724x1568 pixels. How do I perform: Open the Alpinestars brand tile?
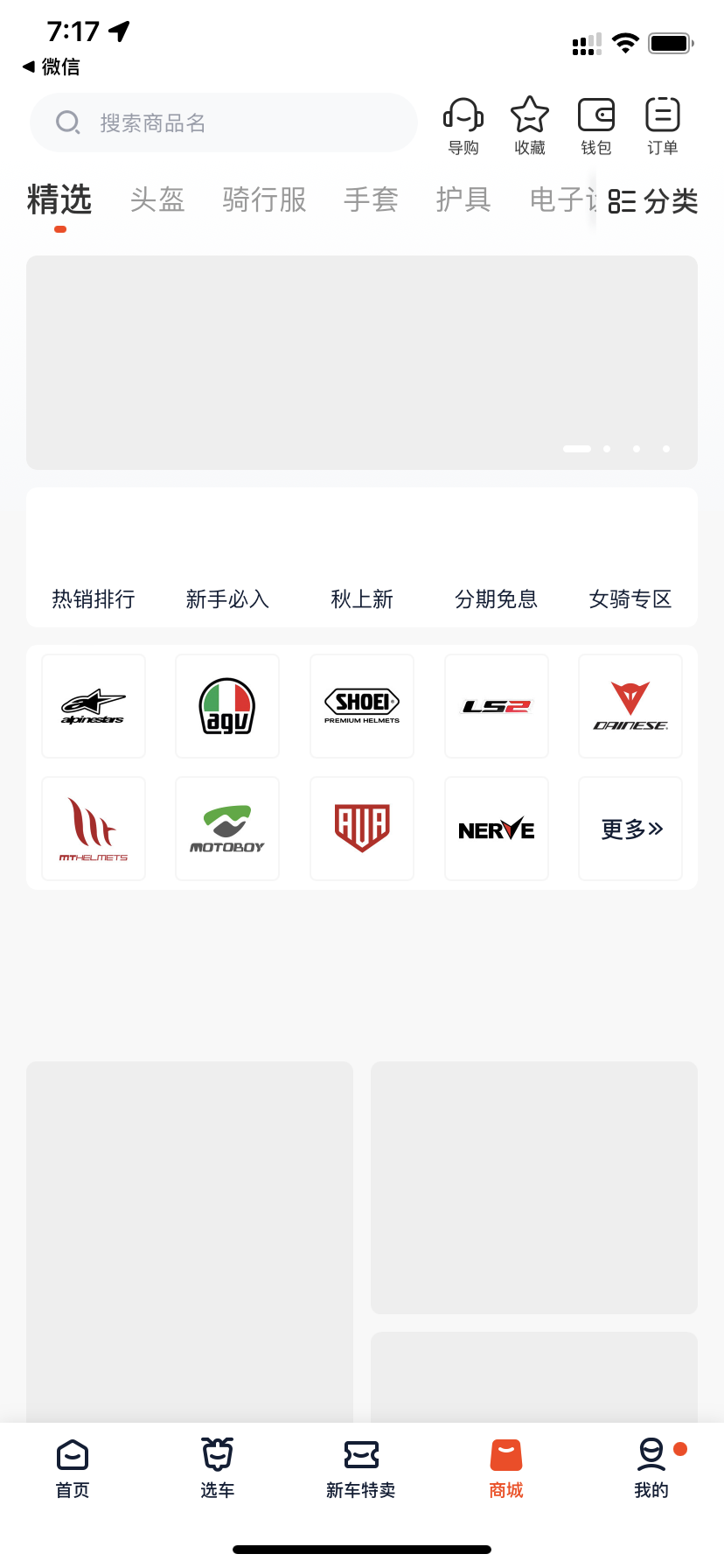tap(94, 706)
